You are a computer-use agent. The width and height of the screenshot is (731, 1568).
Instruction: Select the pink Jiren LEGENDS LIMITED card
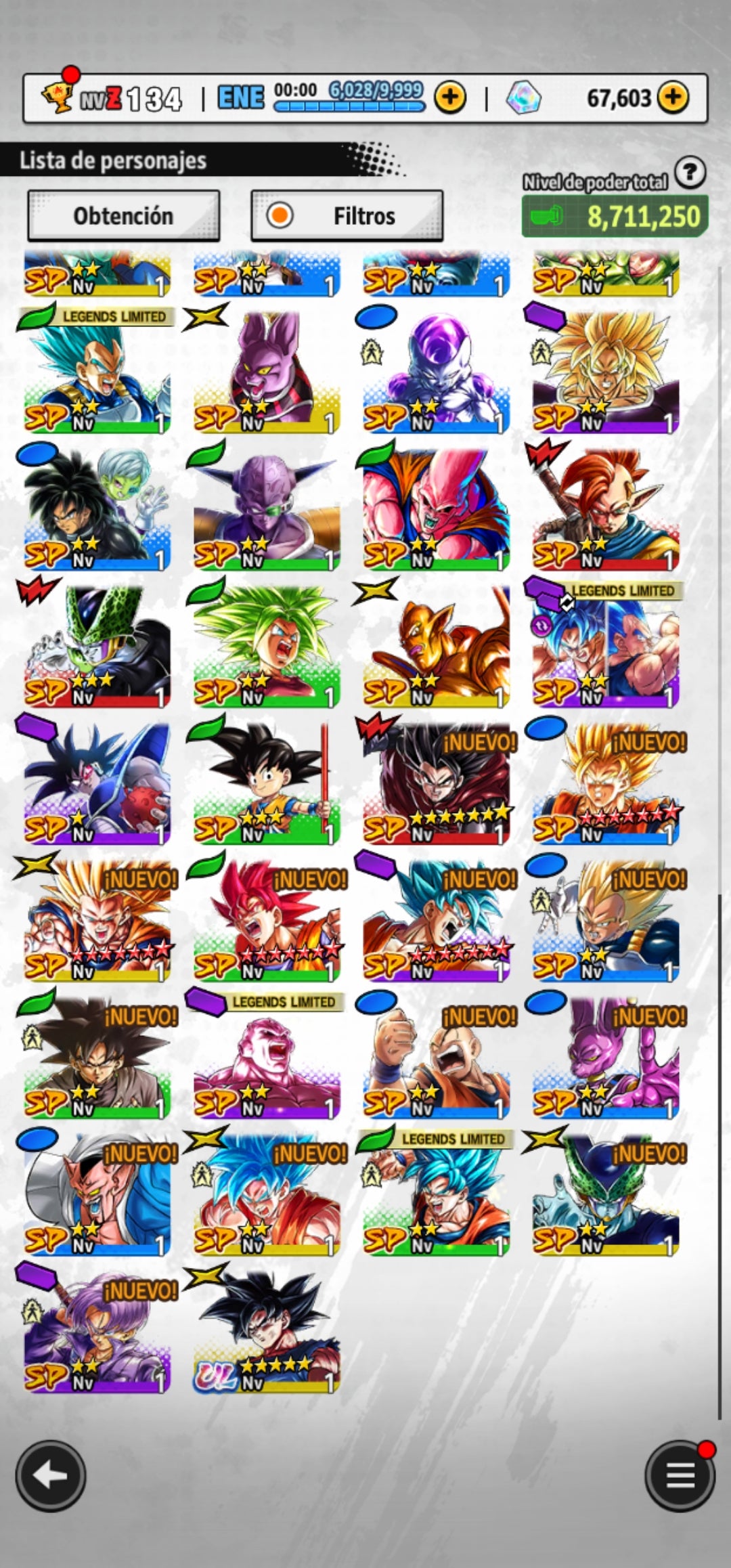(x=266, y=1055)
